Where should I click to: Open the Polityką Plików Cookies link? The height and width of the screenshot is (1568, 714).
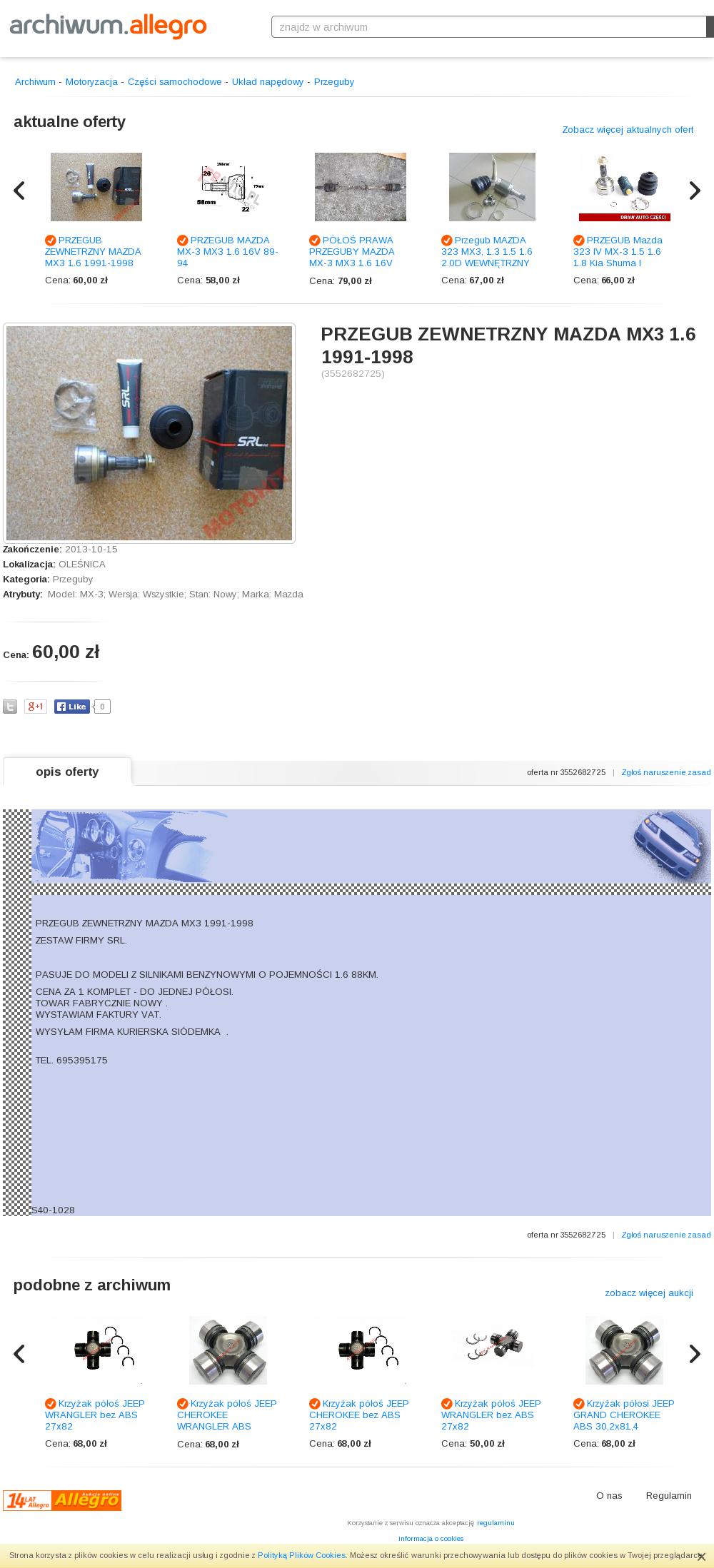point(301,1555)
